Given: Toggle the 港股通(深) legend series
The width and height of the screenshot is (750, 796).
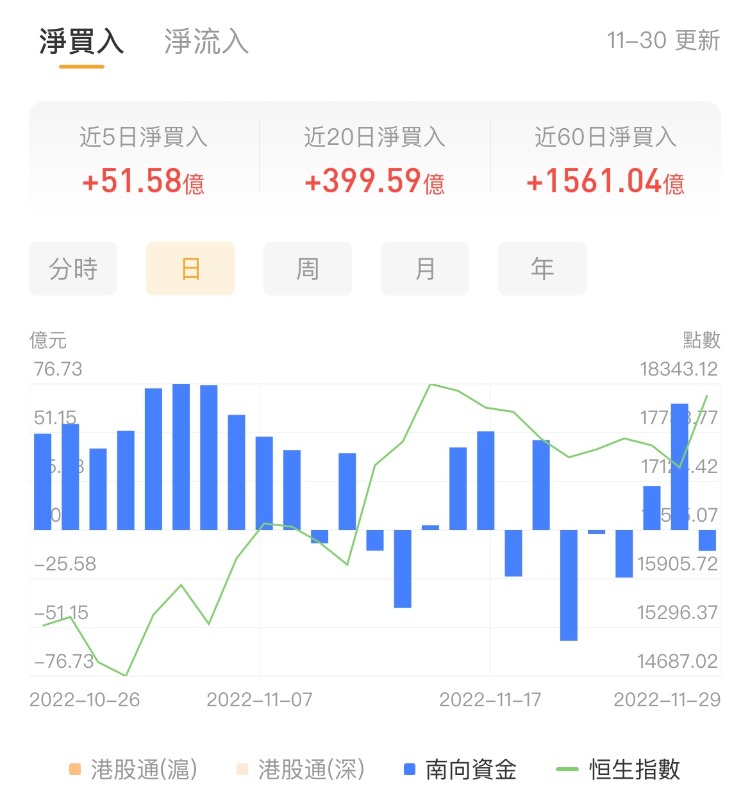Looking at the screenshot, I should click(299, 769).
